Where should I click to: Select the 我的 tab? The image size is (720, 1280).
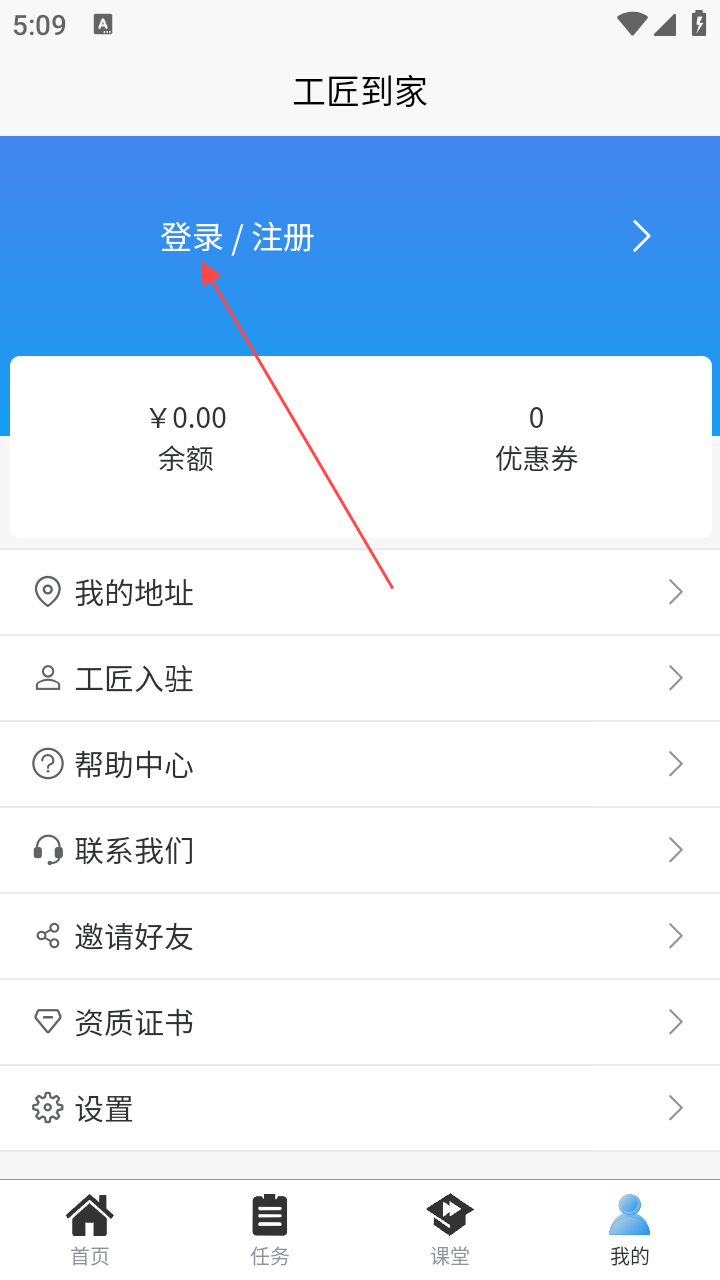click(630, 1230)
